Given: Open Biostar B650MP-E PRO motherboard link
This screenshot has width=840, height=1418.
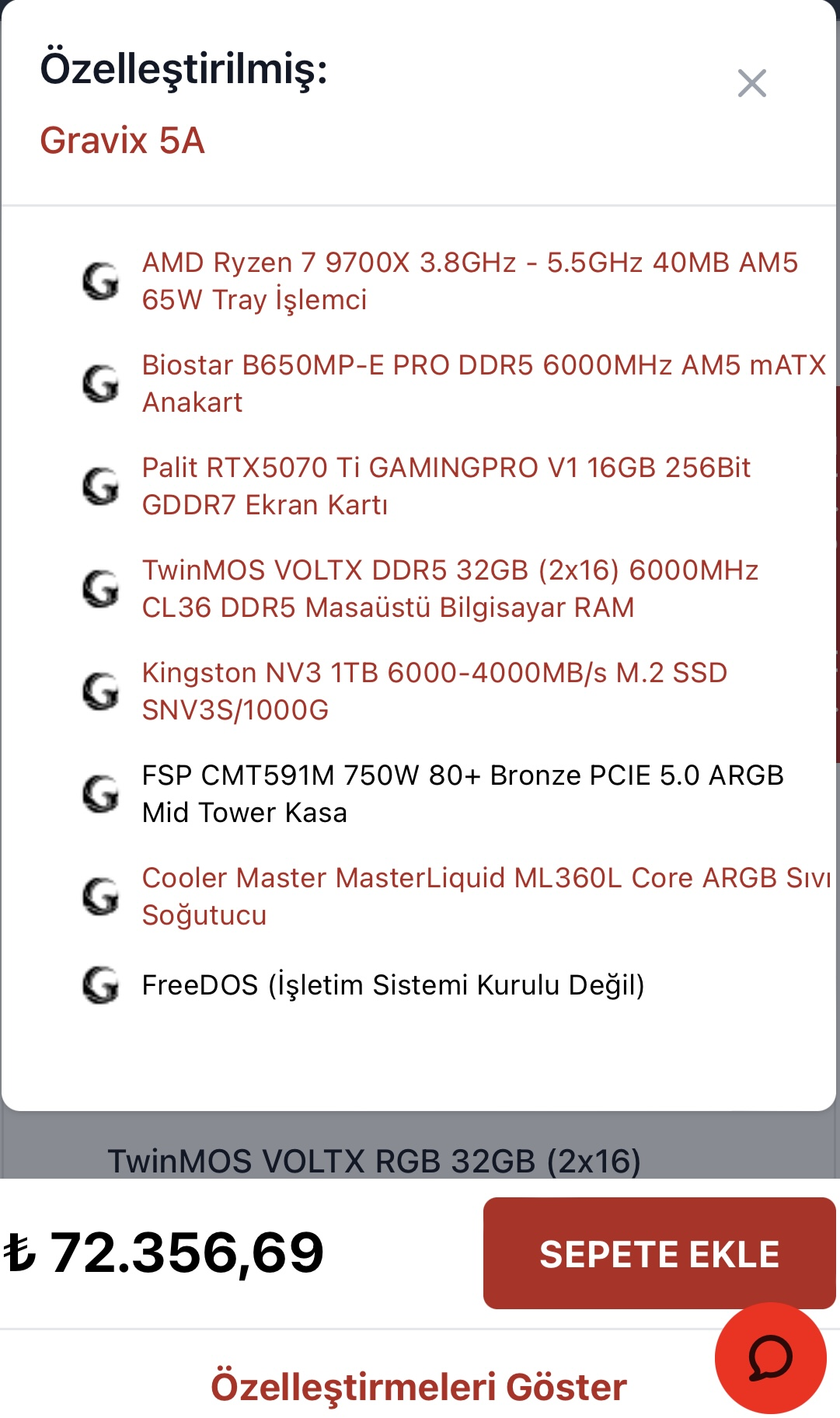Looking at the screenshot, I should [x=483, y=384].
